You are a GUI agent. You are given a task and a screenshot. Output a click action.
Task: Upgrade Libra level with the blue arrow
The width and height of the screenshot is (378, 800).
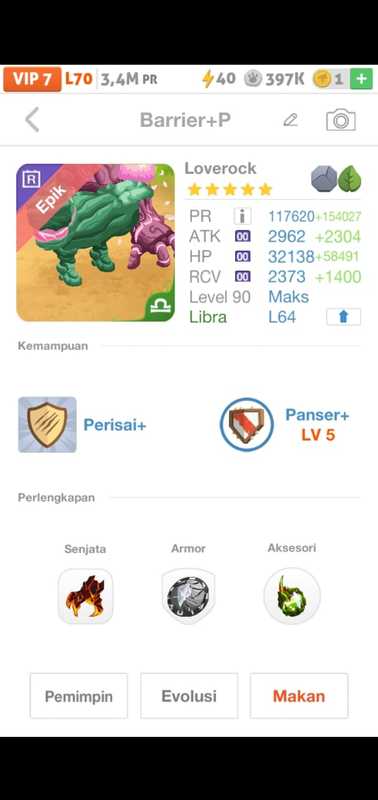(343, 317)
